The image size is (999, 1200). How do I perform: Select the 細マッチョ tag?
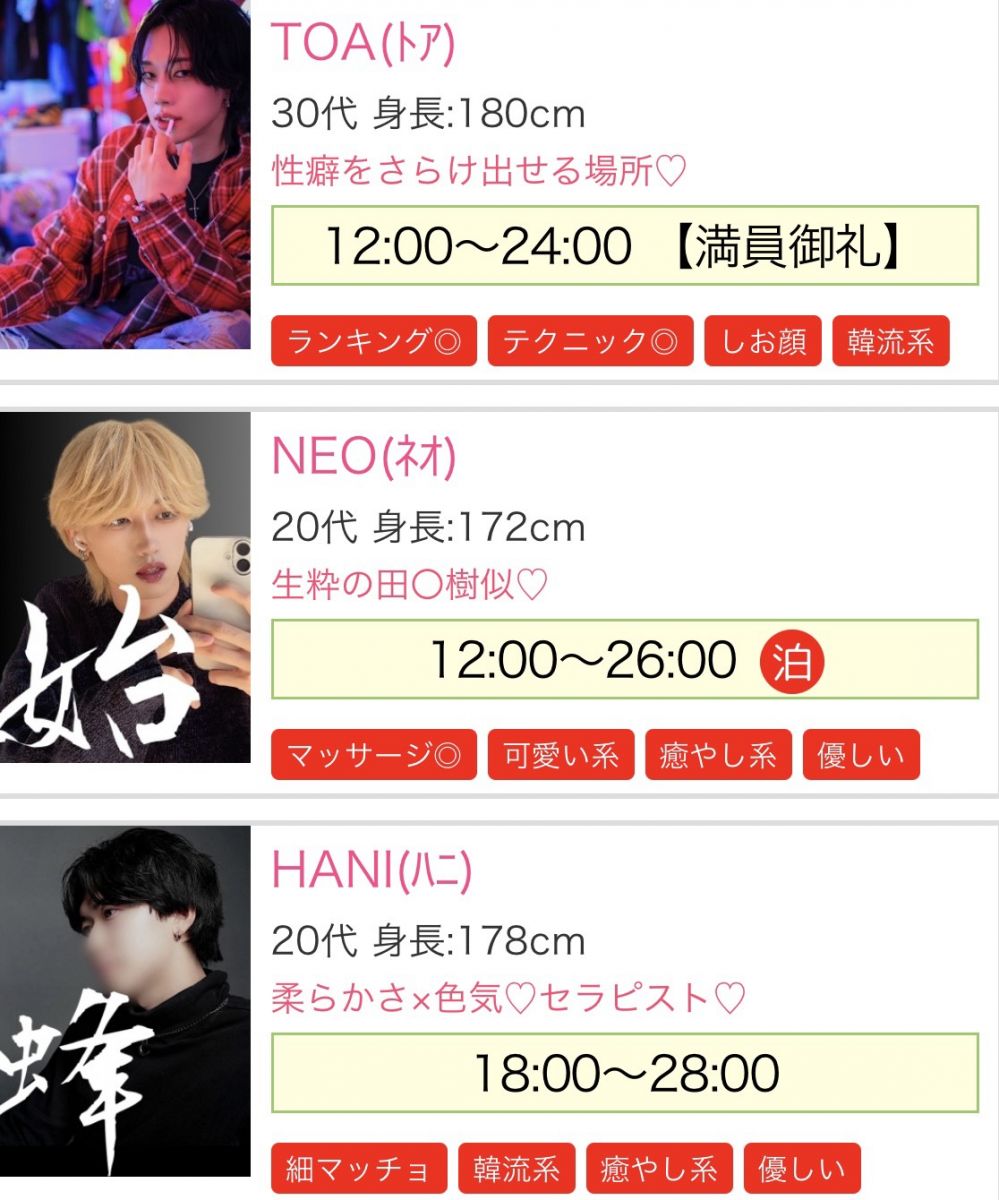point(359,1169)
